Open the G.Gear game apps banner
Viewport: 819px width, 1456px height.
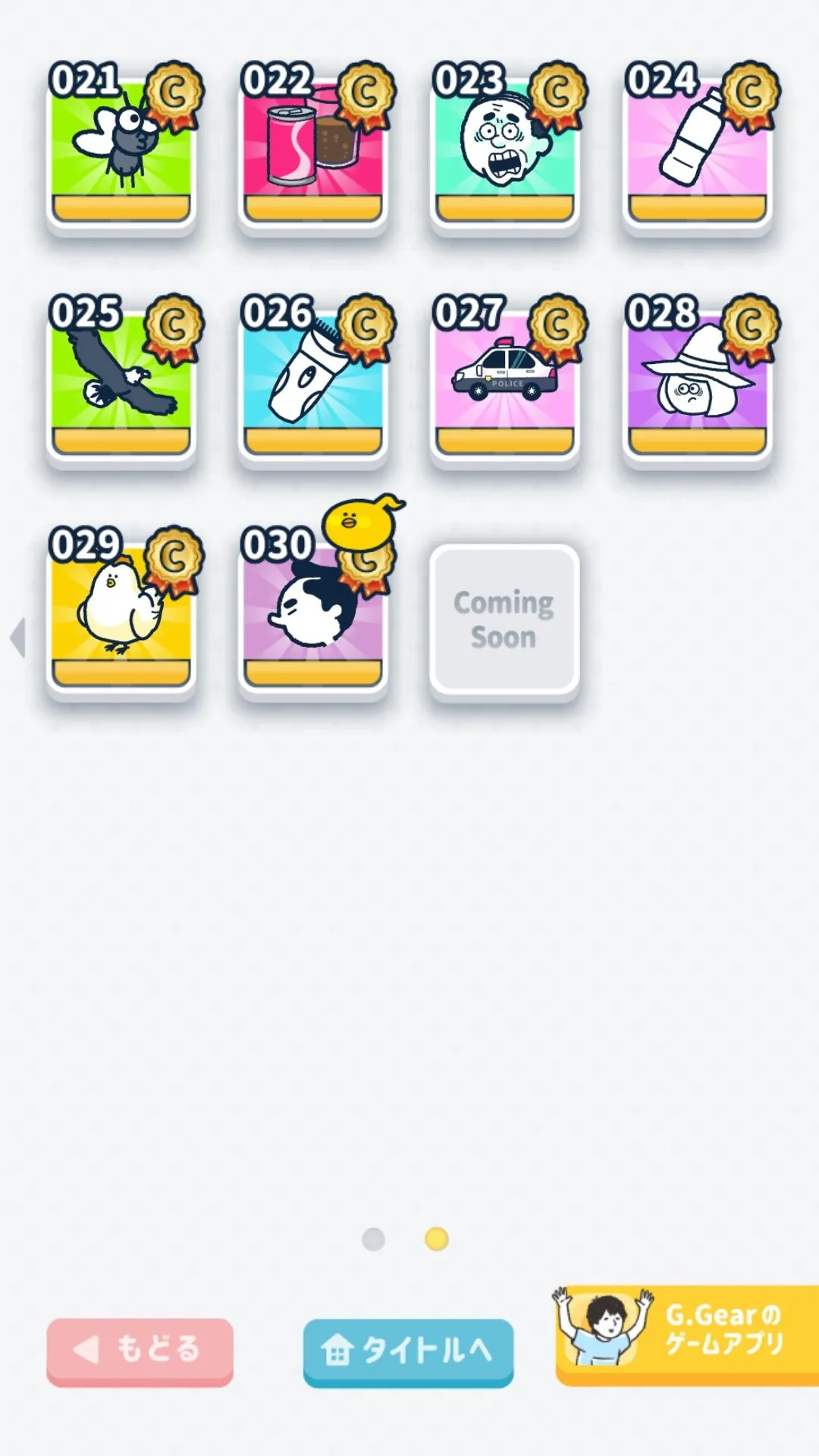(x=686, y=1335)
